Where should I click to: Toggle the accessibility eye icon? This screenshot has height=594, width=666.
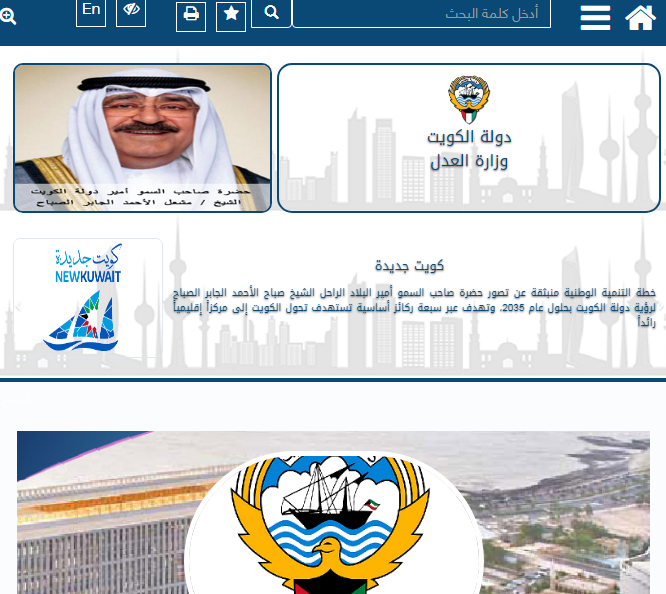pyautogui.click(x=131, y=11)
